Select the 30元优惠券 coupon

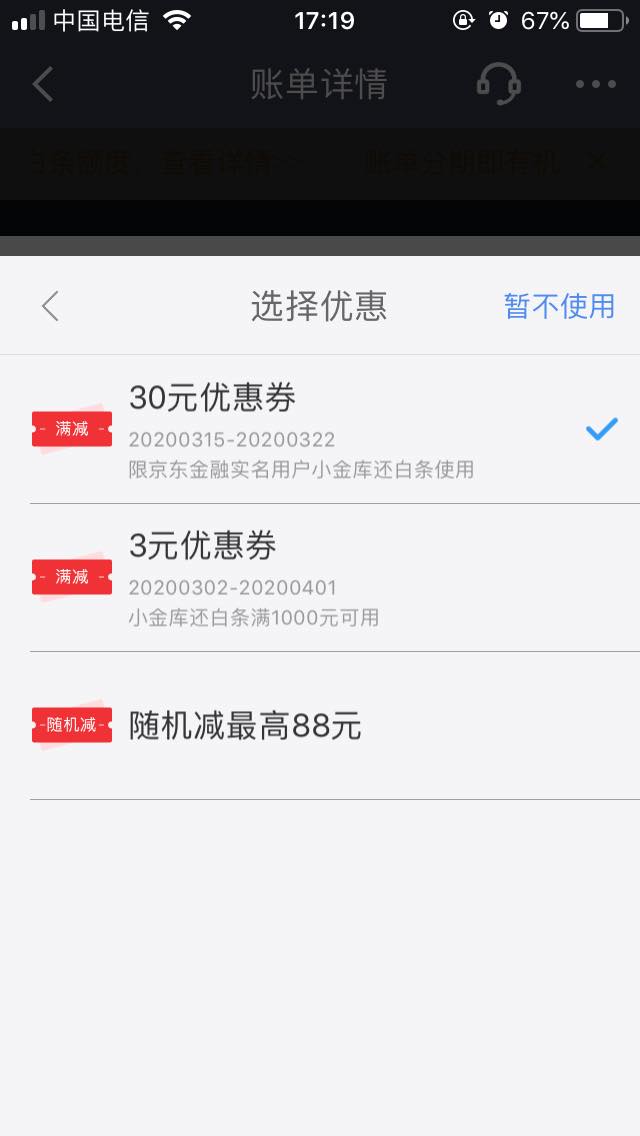click(x=320, y=429)
